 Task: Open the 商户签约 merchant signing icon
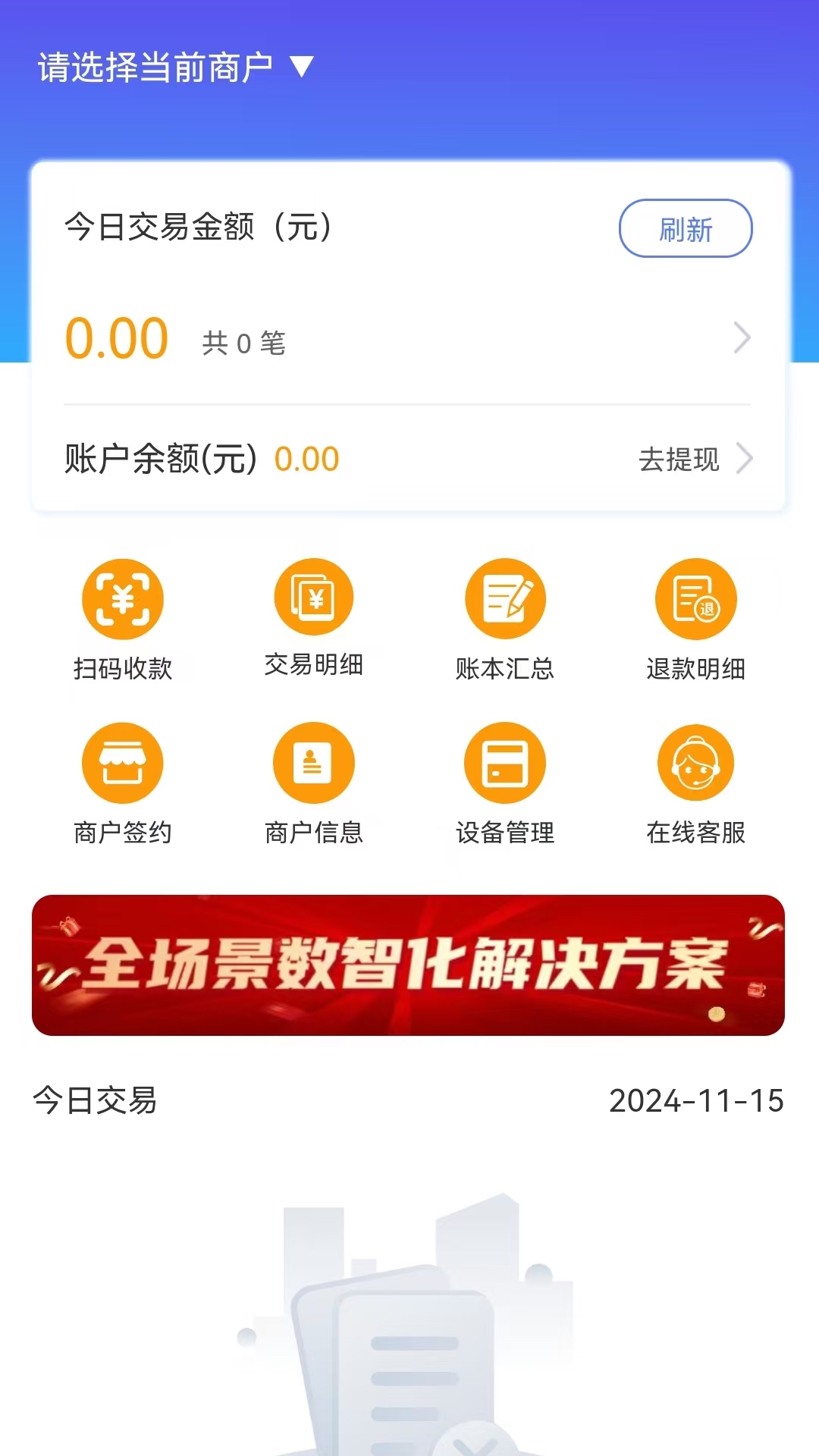[x=122, y=764]
